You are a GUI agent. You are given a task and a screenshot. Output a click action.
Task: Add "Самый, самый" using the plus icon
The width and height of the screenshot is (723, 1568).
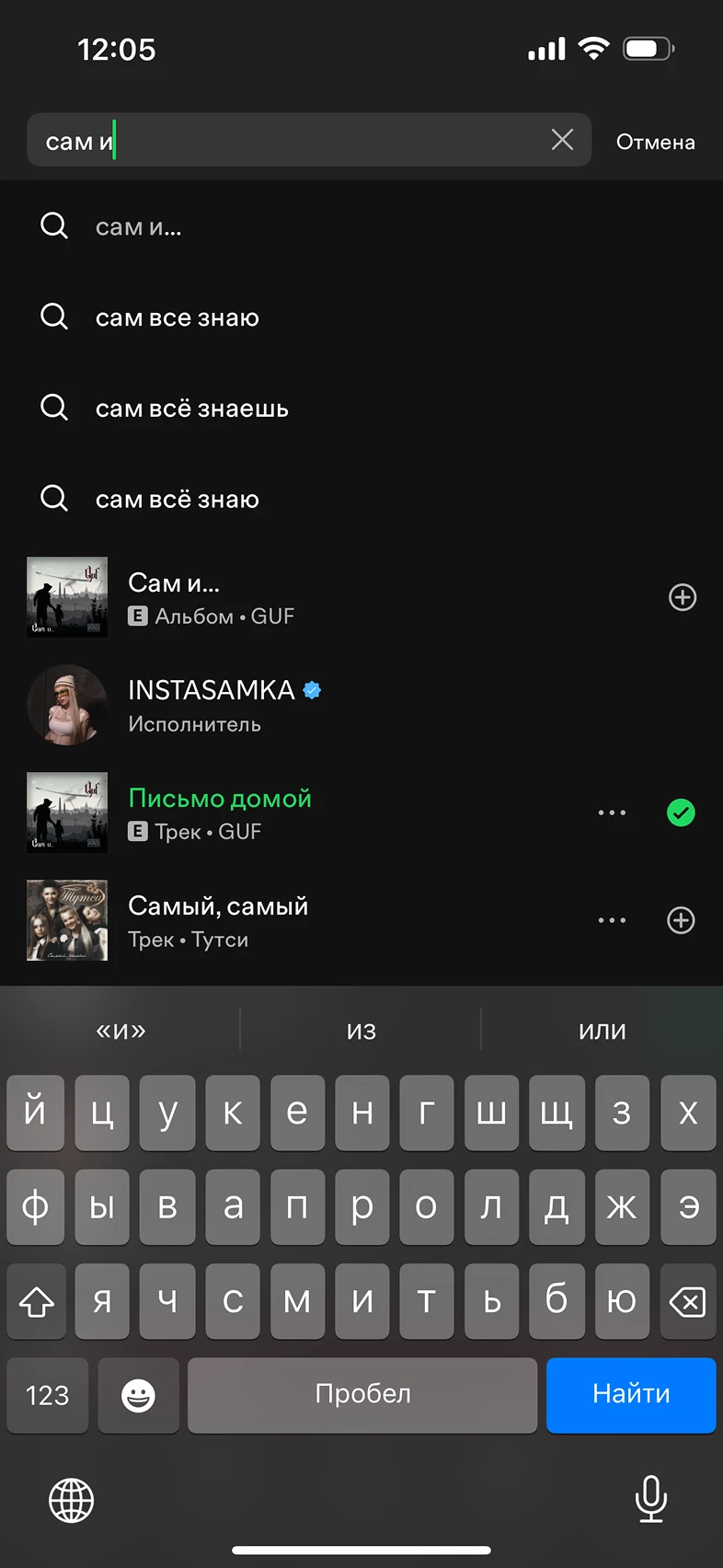(682, 920)
